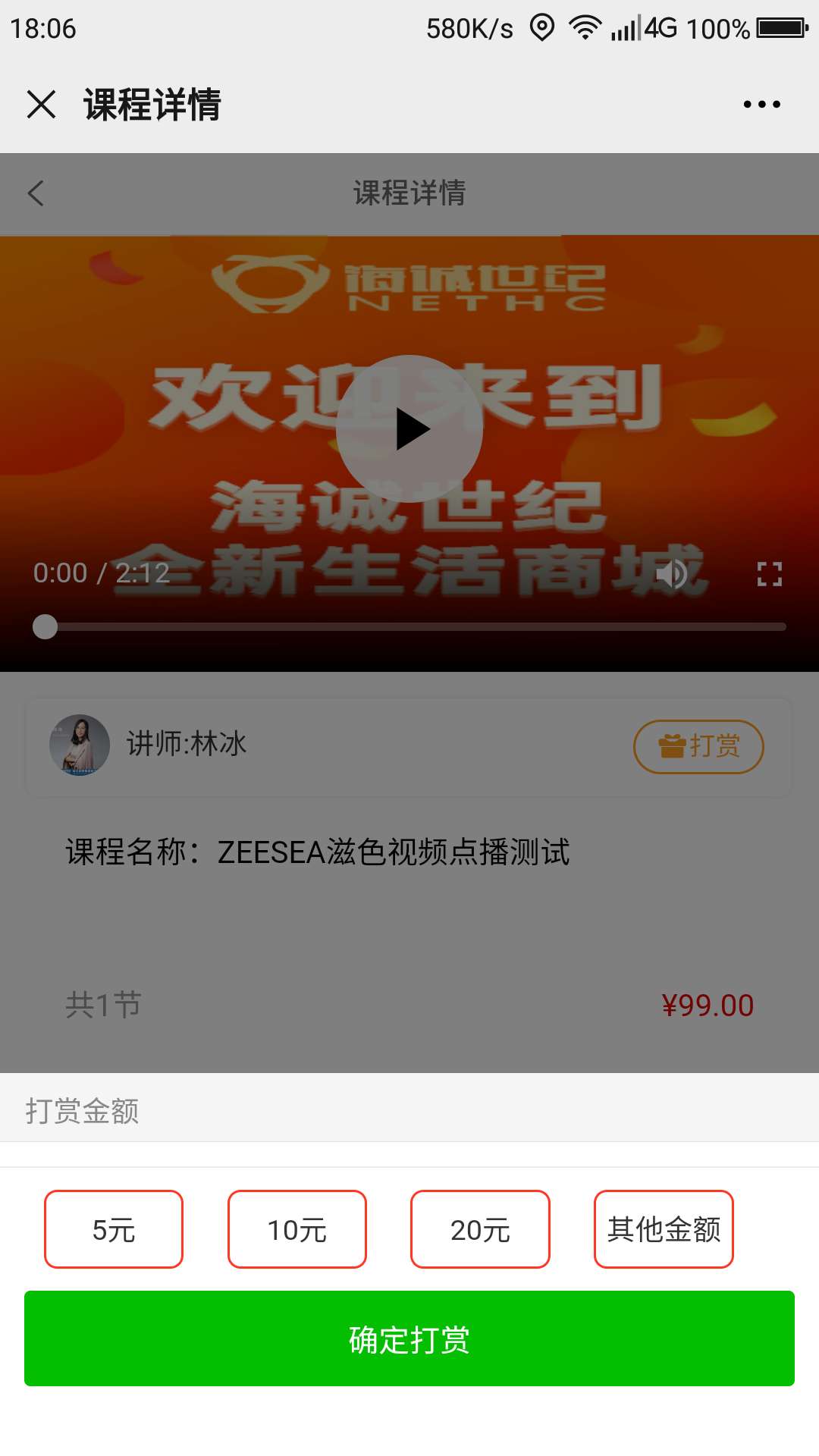
Task: Mute the video sound
Action: (x=672, y=574)
